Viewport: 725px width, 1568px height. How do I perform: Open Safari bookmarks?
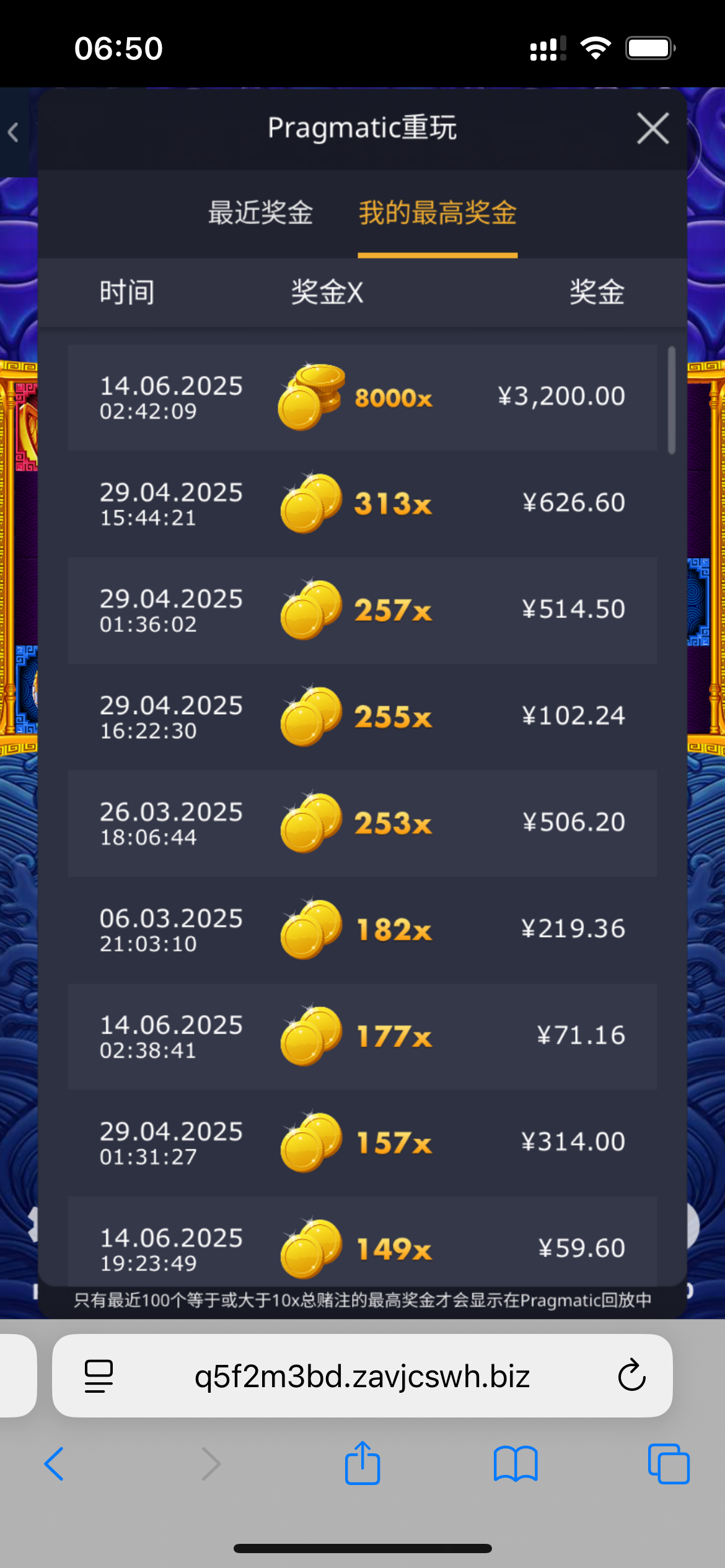516,1464
